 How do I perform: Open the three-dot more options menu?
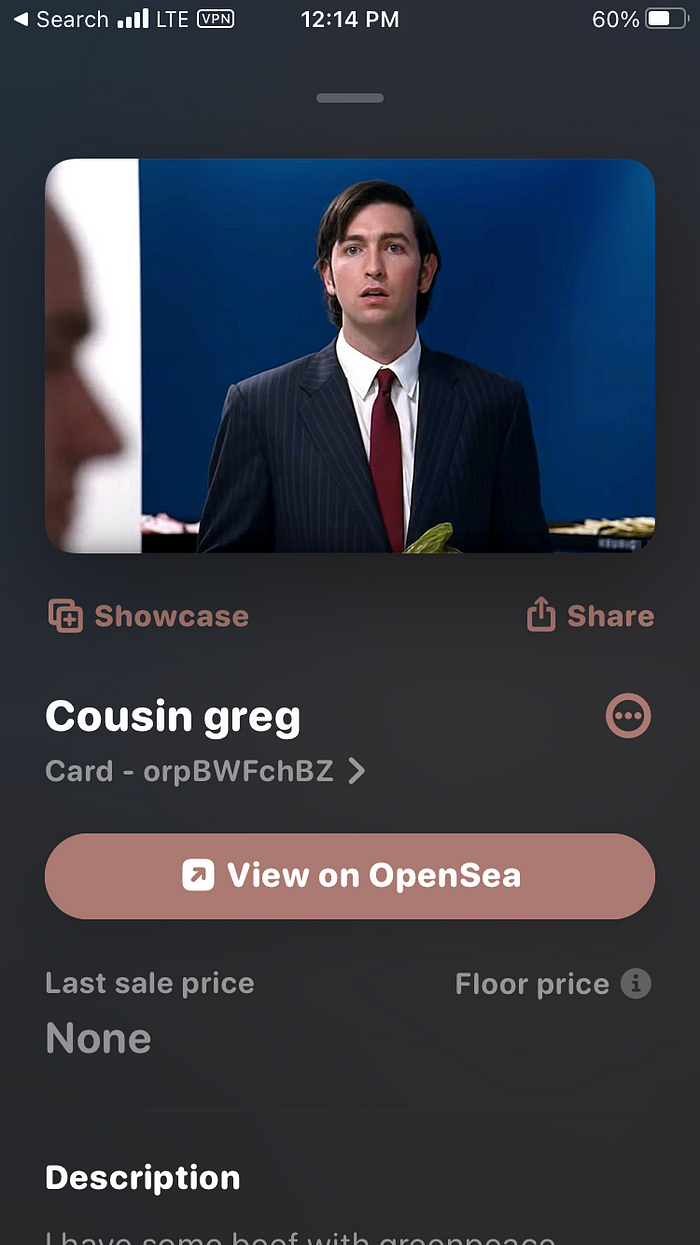tap(628, 716)
